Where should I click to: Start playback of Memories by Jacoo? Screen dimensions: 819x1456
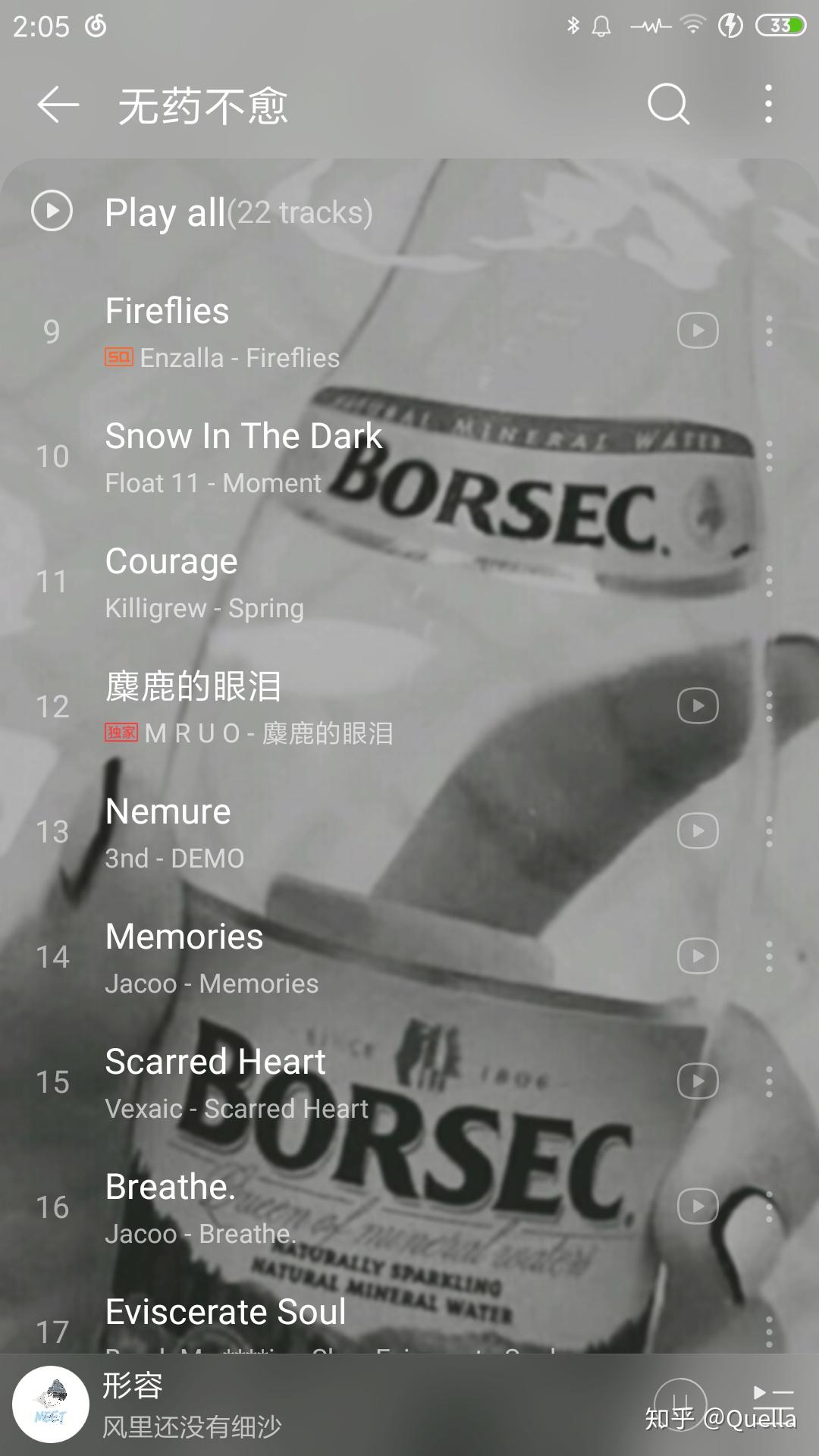pos(697,956)
